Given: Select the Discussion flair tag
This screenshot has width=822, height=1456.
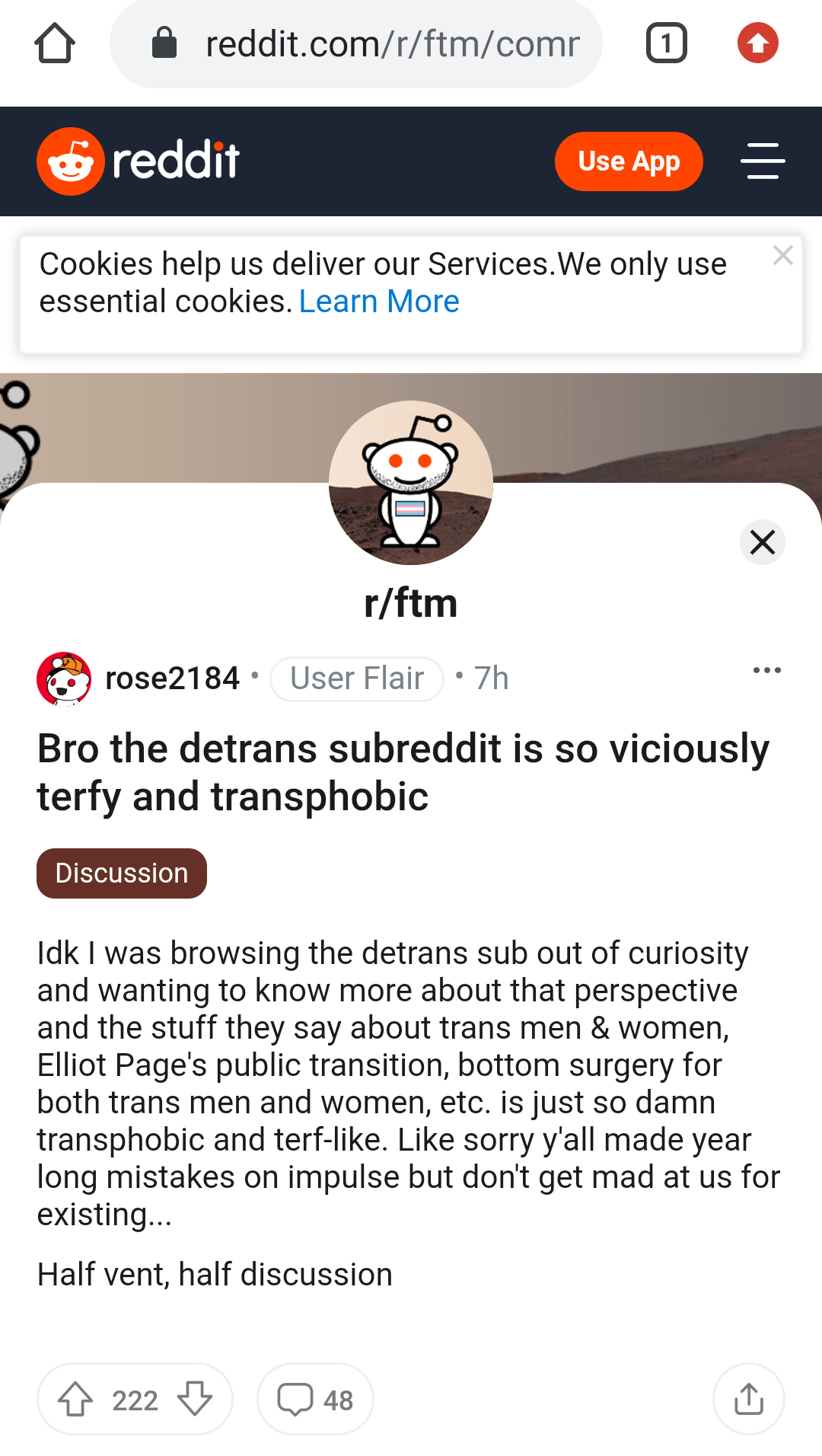Looking at the screenshot, I should [x=122, y=873].
